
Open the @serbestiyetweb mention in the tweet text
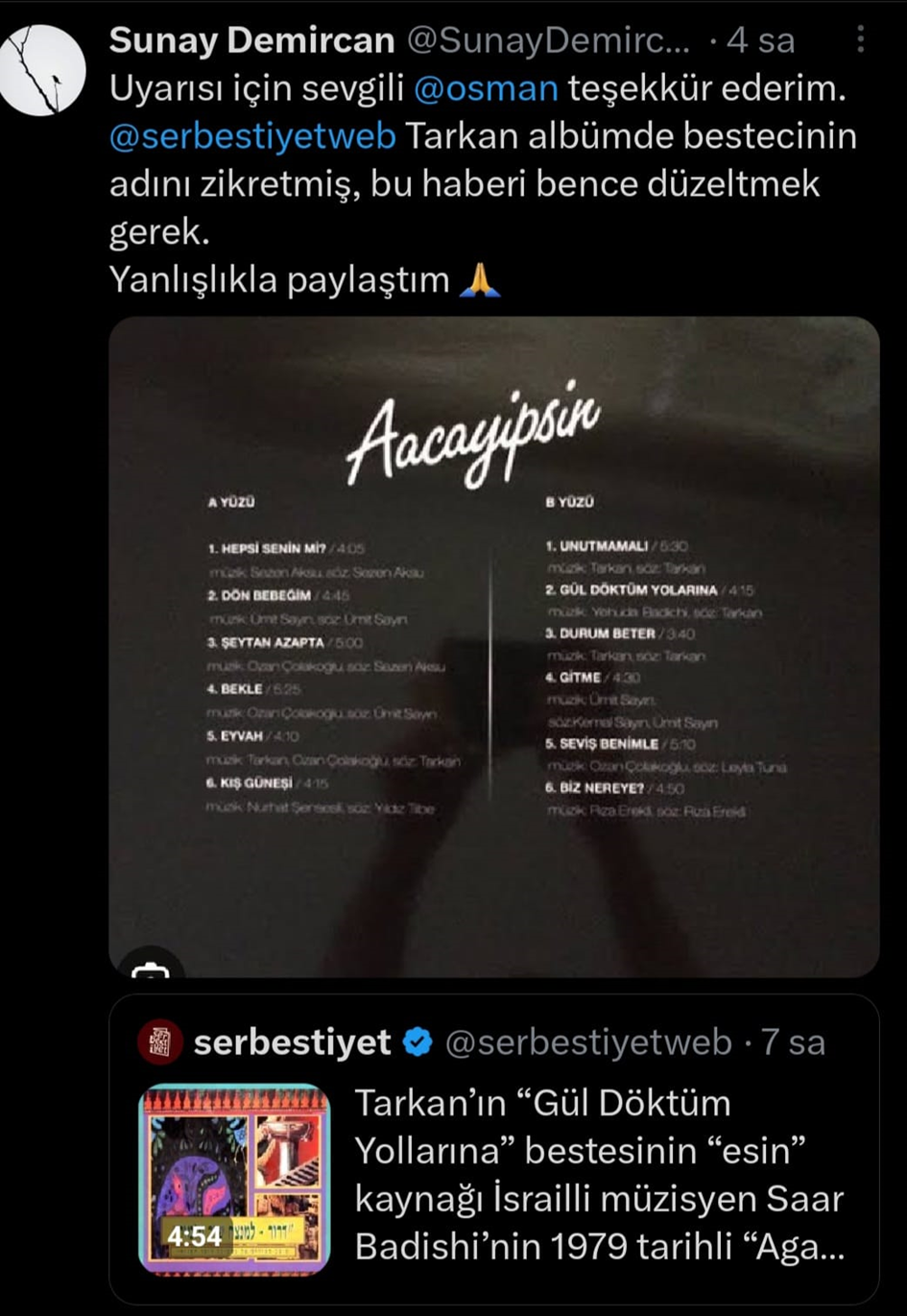point(252,136)
